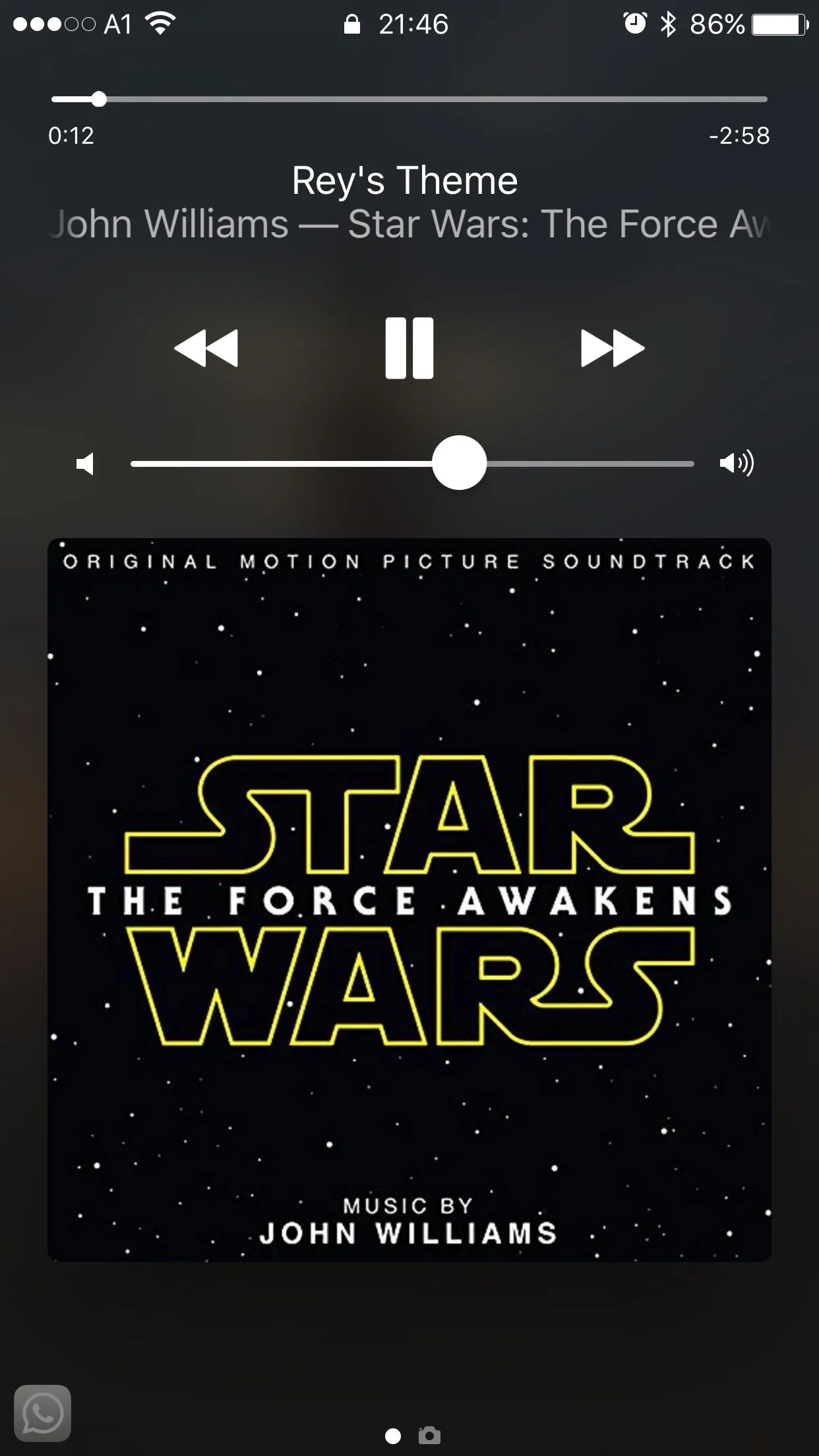Open the WhatsApp handoff icon

tap(43, 1412)
